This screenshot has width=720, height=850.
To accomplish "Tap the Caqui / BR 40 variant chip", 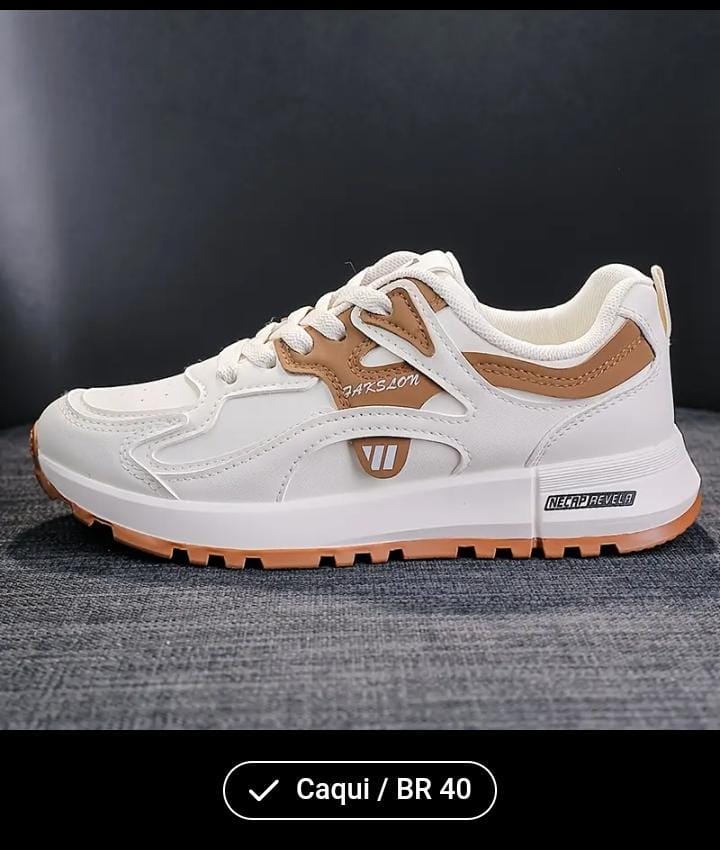I will pyautogui.click(x=360, y=790).
